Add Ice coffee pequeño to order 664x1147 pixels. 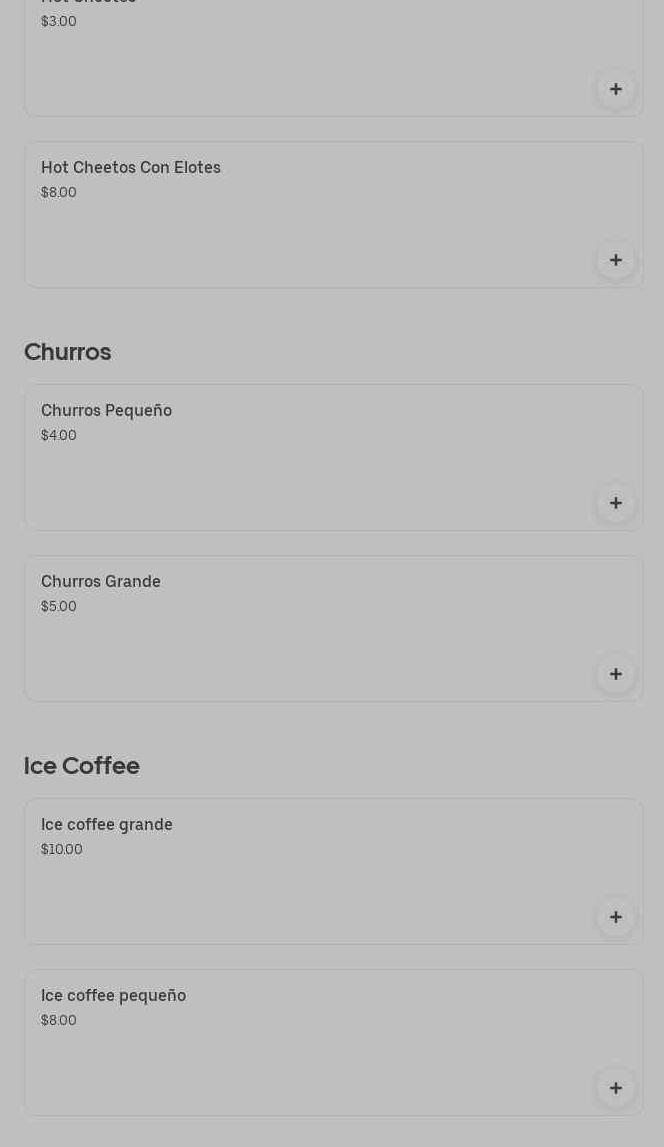[x=616, y=1088]
